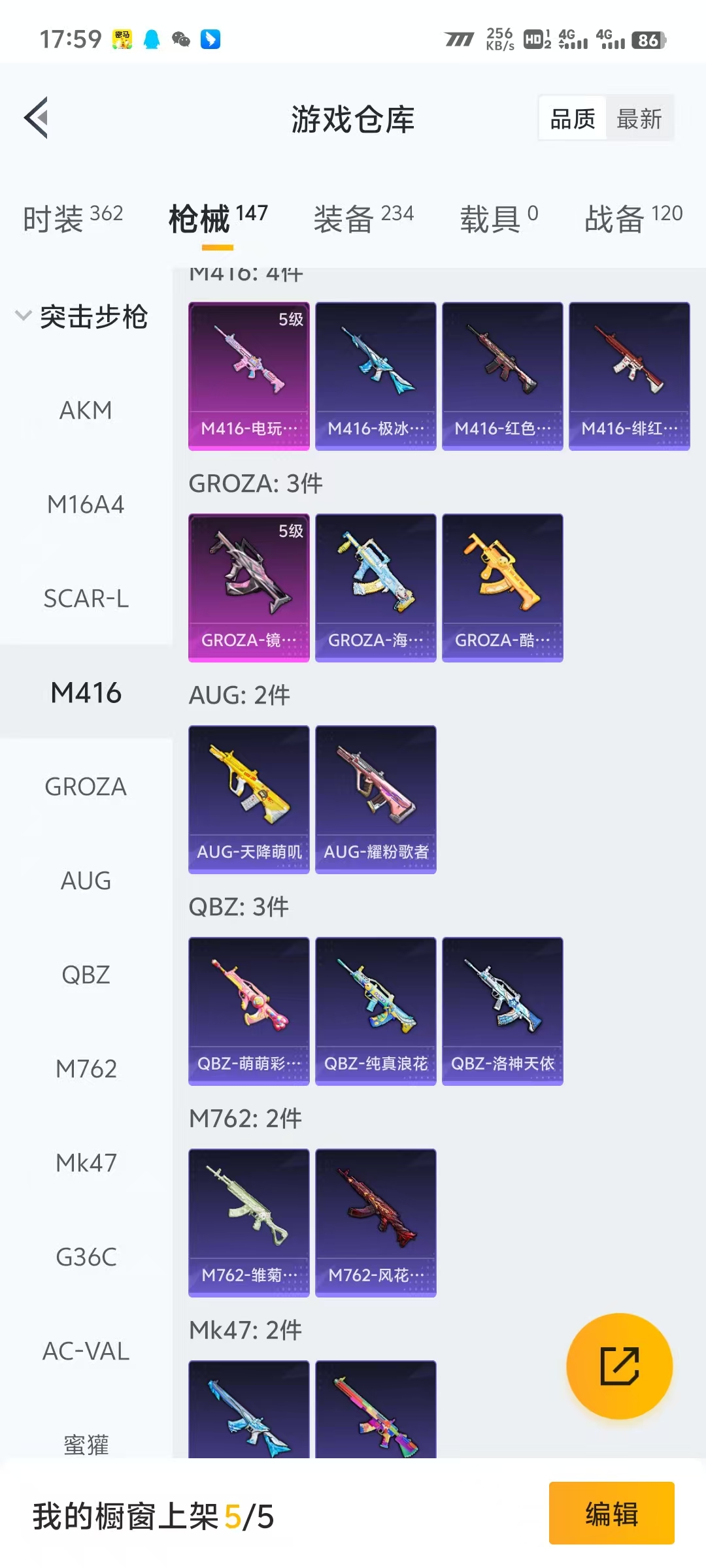Open the M416-极冰 skin tile
This screenshot has width=706, height=1568.
375,376
